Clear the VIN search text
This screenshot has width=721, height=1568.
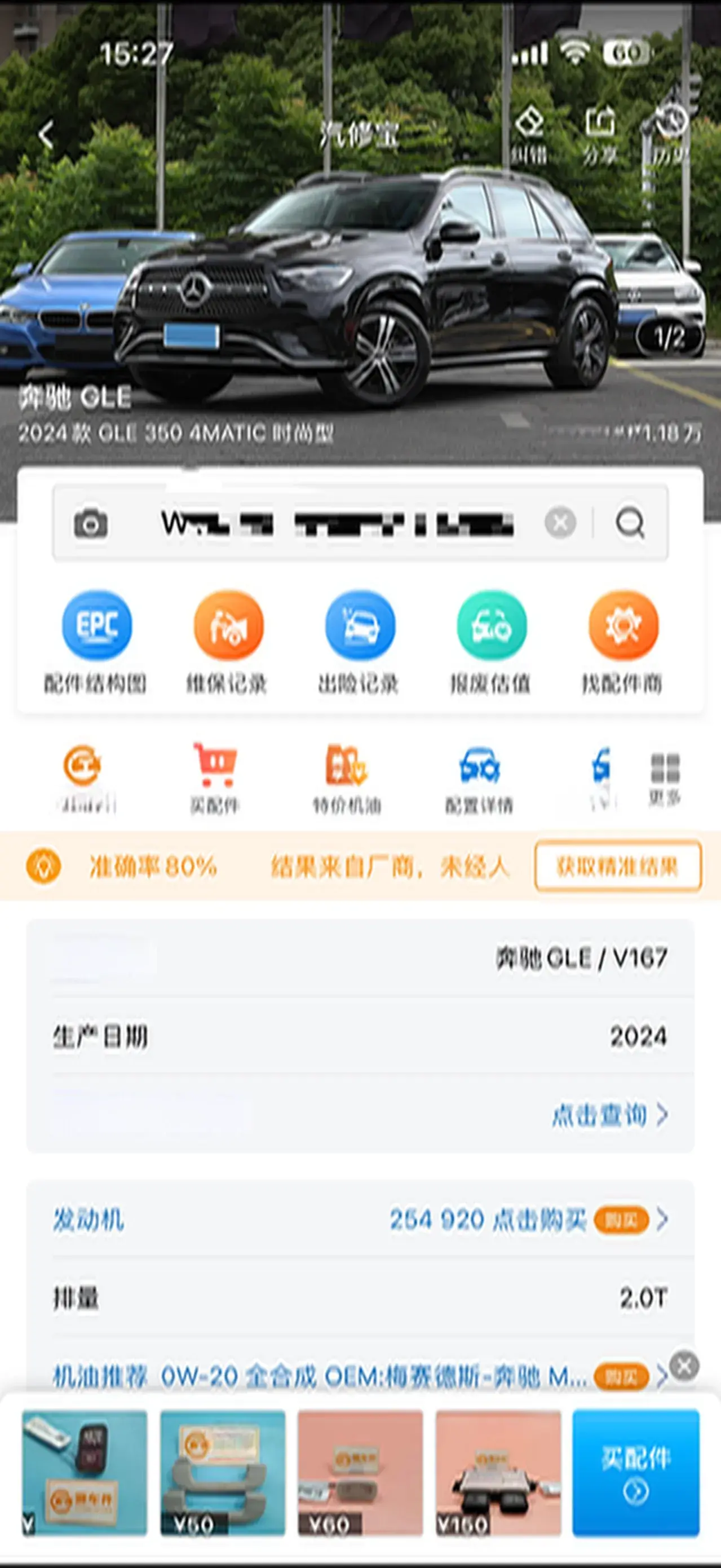(560, 522)
